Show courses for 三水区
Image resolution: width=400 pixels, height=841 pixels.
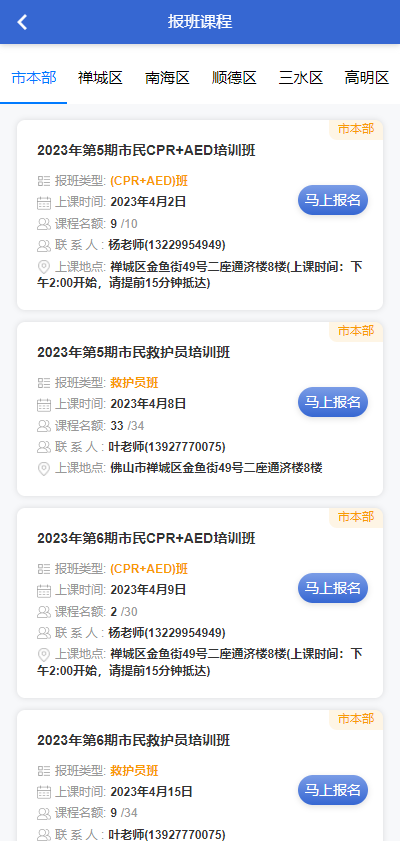tap(301, 78)
